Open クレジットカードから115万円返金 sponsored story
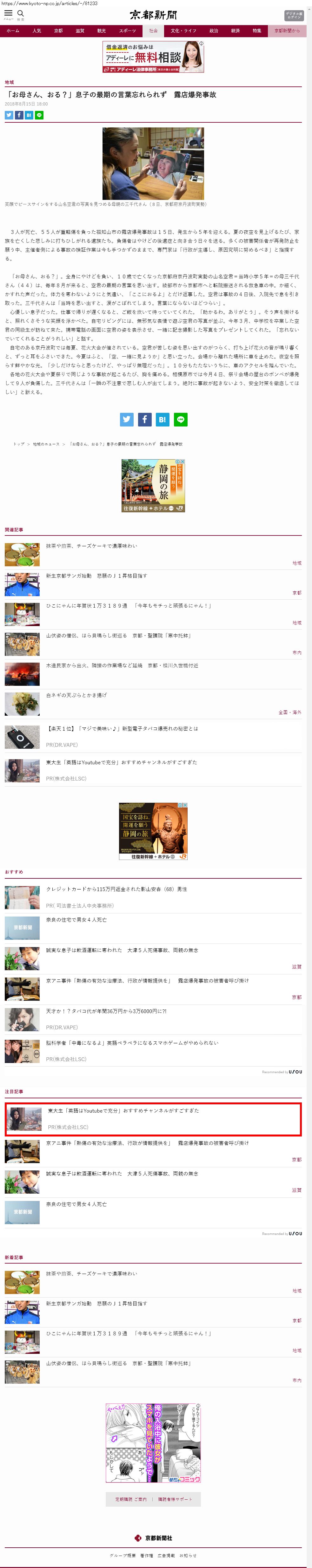This screenshot has height=1568, width=312. pyautogui.click(x=116, y=889)
